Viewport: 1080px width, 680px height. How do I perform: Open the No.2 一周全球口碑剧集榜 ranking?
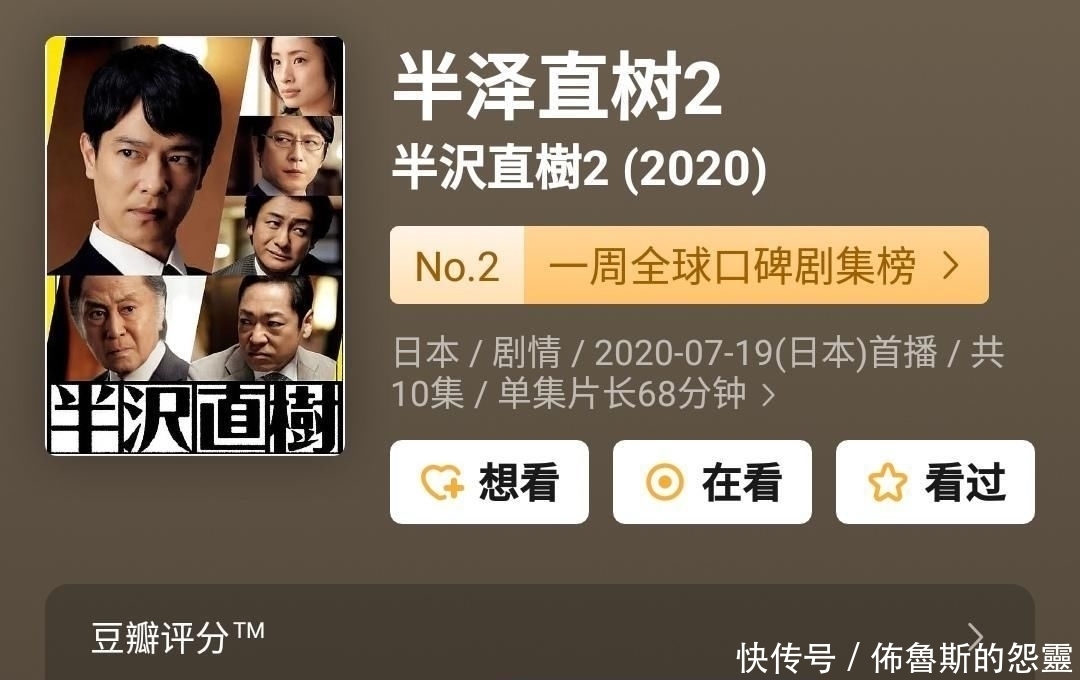[x=689, y=266]
